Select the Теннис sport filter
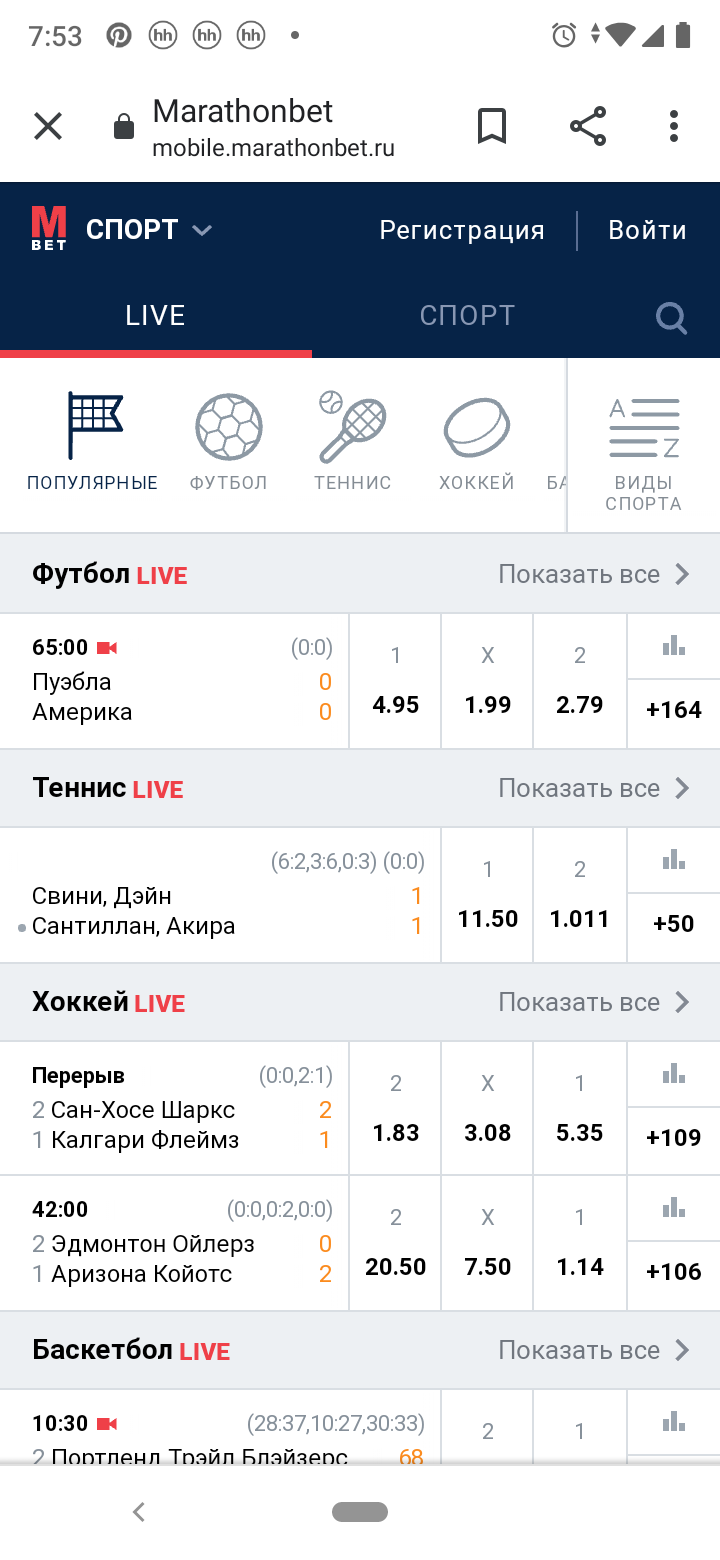Image resolution: width=720 pixels, height=1560 pixels. 352,442
